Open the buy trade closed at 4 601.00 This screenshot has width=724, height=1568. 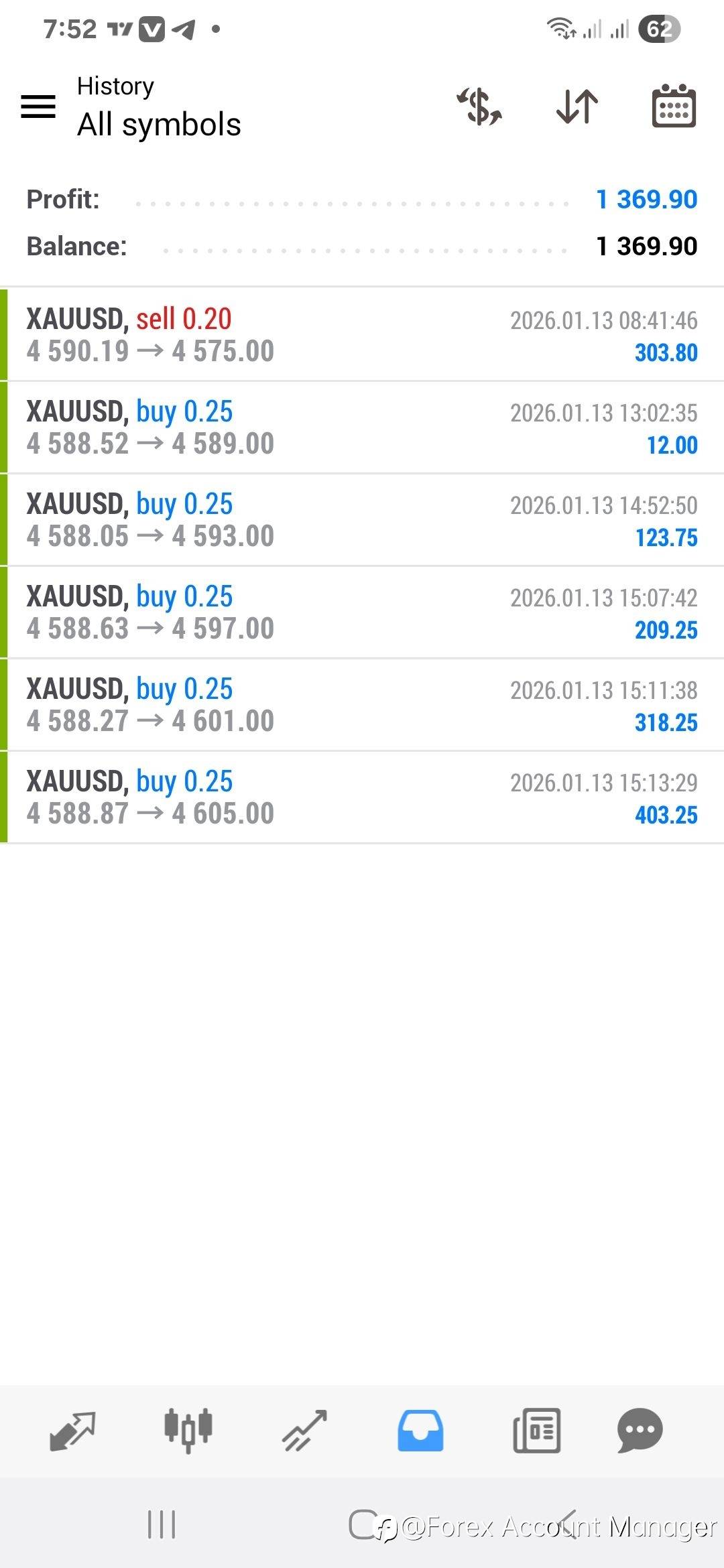[x=362, y=705]
